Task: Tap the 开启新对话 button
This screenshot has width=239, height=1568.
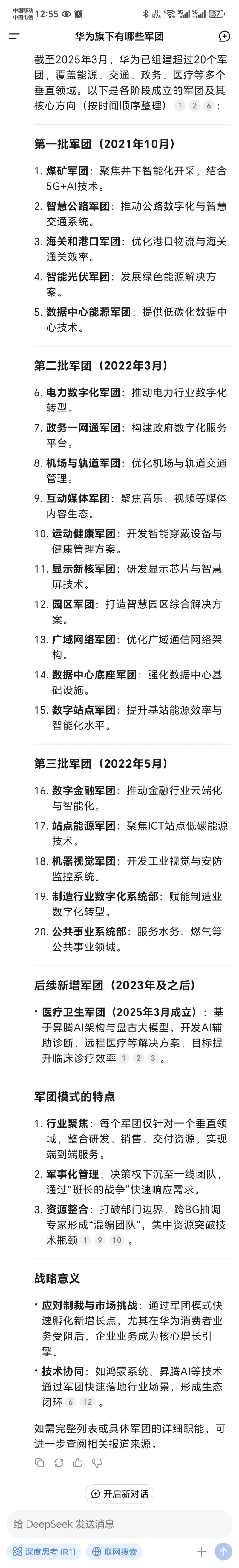Action: point(119,1494)
